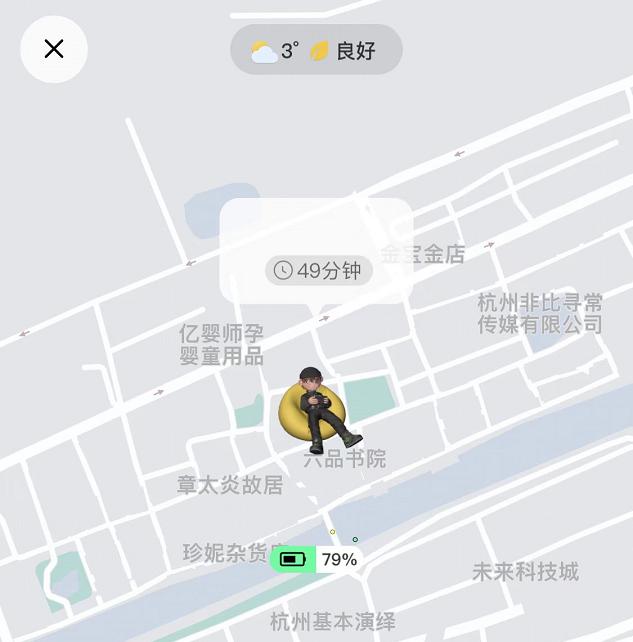Open the 49分钟 location bubble
The height and width of the screenshot is (642, 633).
tap(318, 270)
